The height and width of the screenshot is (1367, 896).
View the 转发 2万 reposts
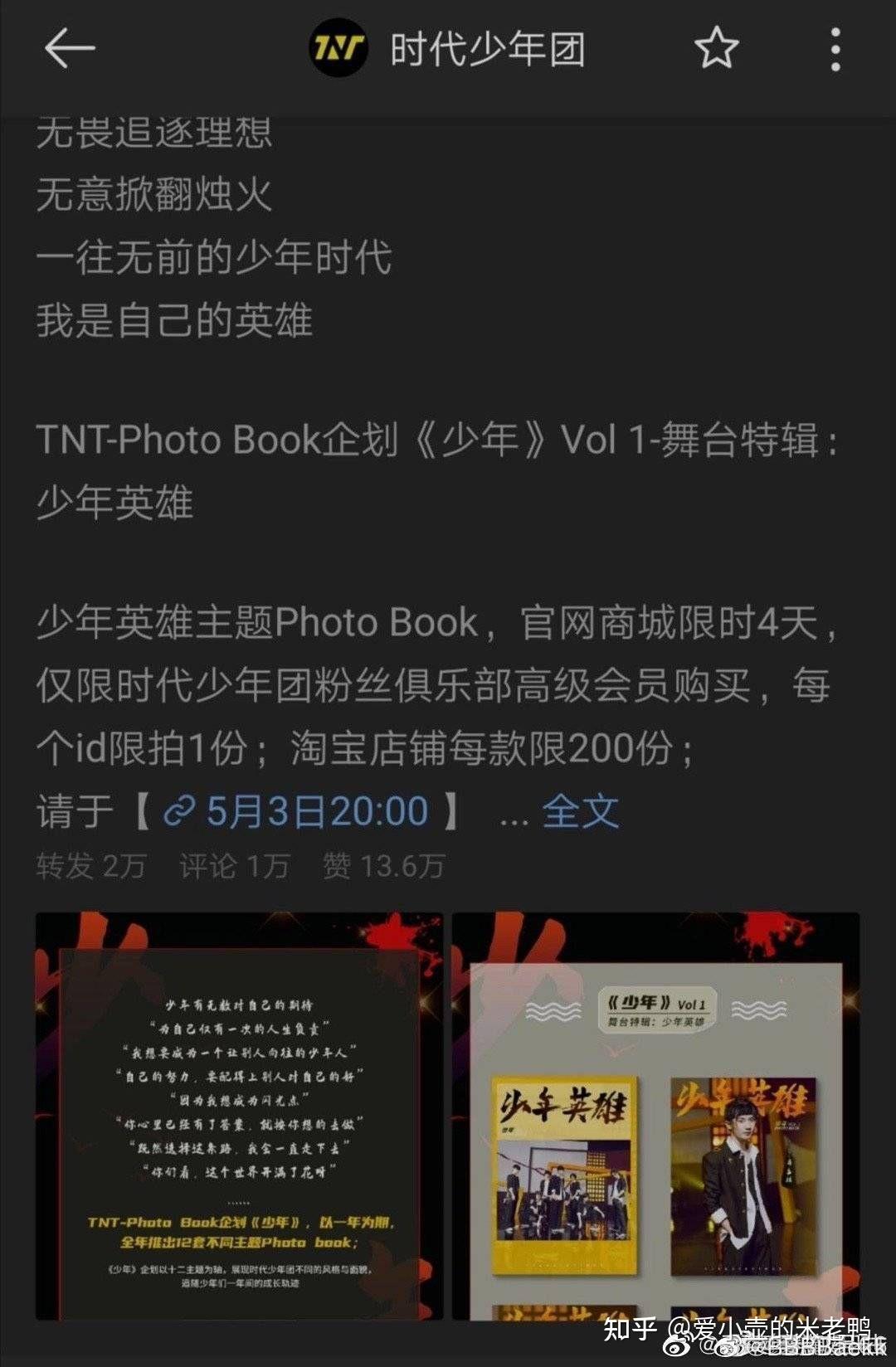click(90, 865)
